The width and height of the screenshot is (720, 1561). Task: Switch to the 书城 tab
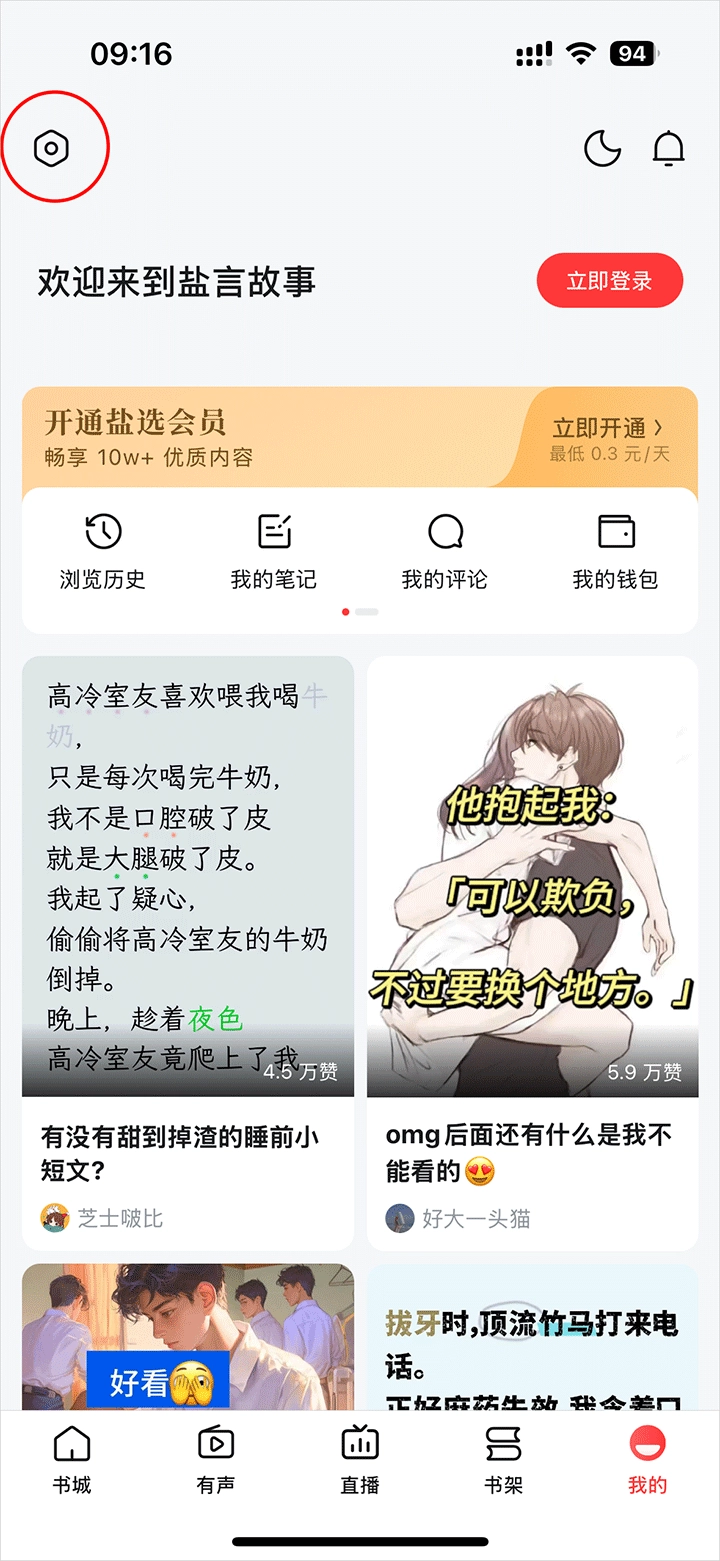click(x=72, y=1460)
